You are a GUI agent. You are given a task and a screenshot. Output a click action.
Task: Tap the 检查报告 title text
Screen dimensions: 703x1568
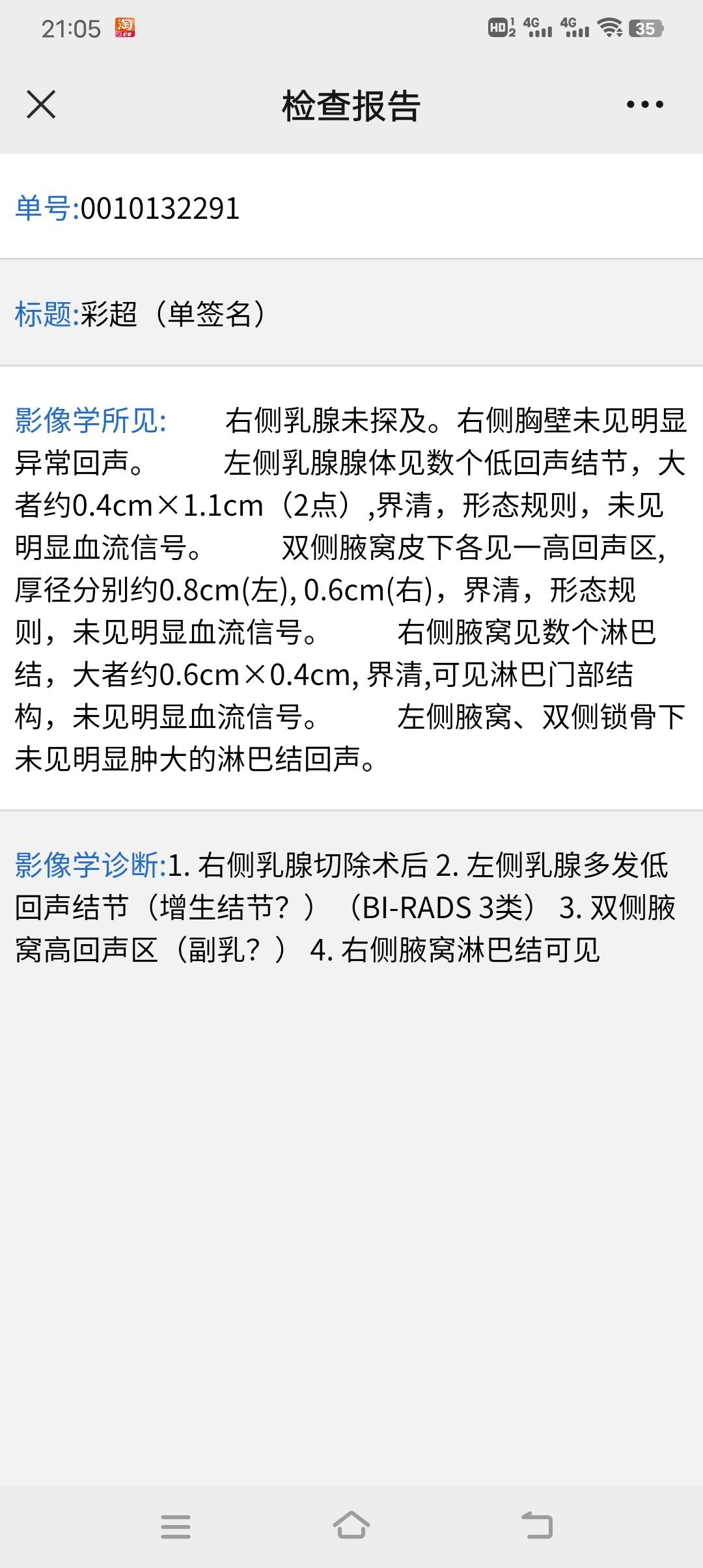click(x=351, y=104)
